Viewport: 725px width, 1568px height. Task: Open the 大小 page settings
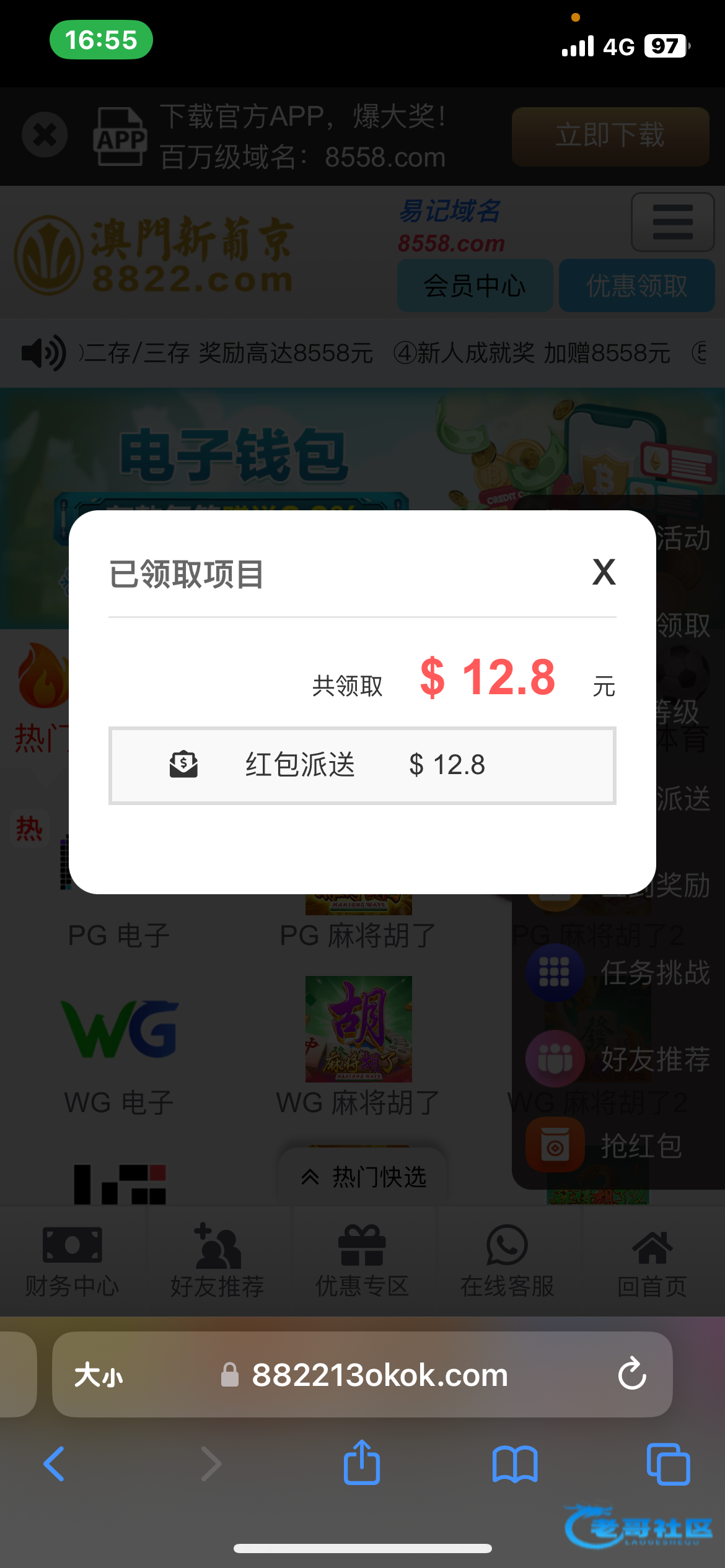[x=99, y=1375]
